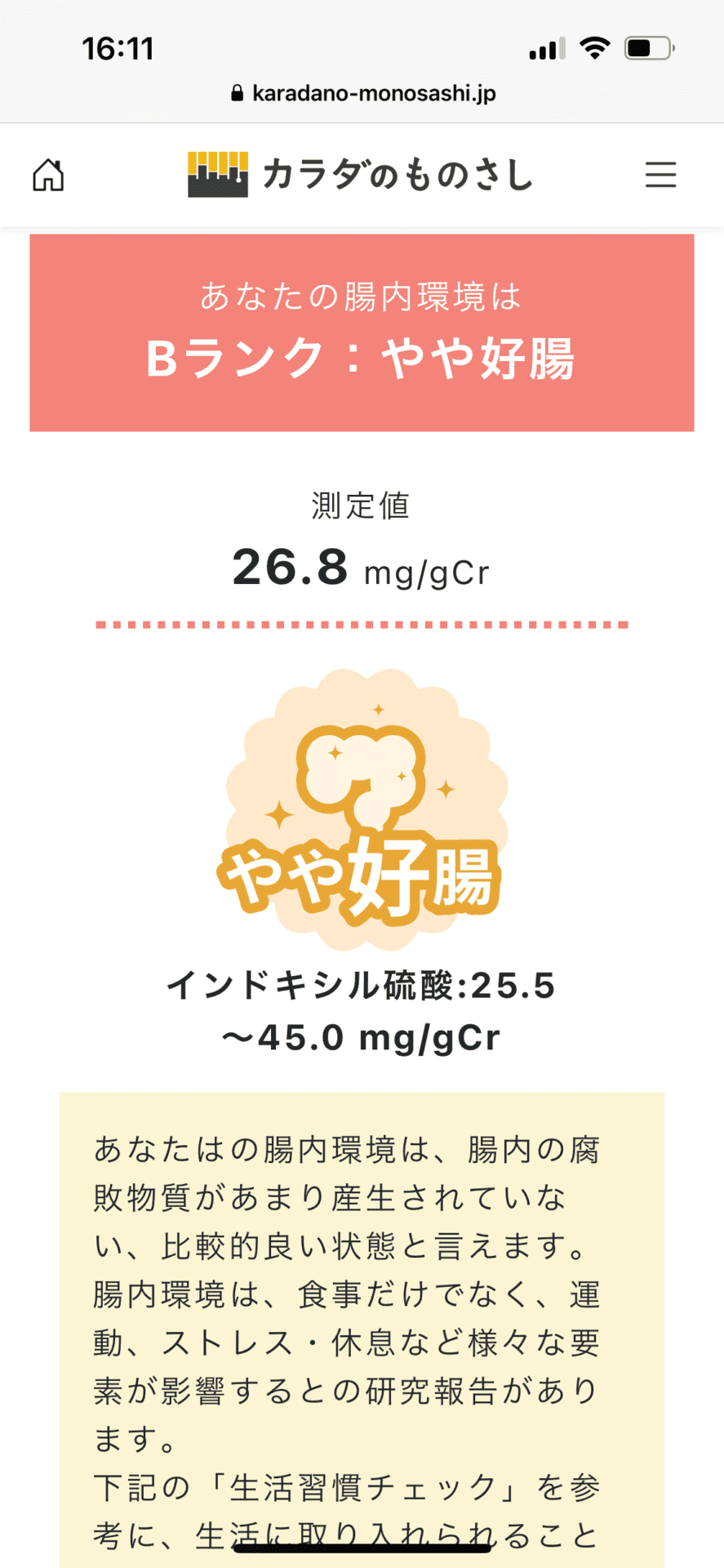Go to the home page icon
Viewport: 724px width, 1568px height.
coord(48,175)
